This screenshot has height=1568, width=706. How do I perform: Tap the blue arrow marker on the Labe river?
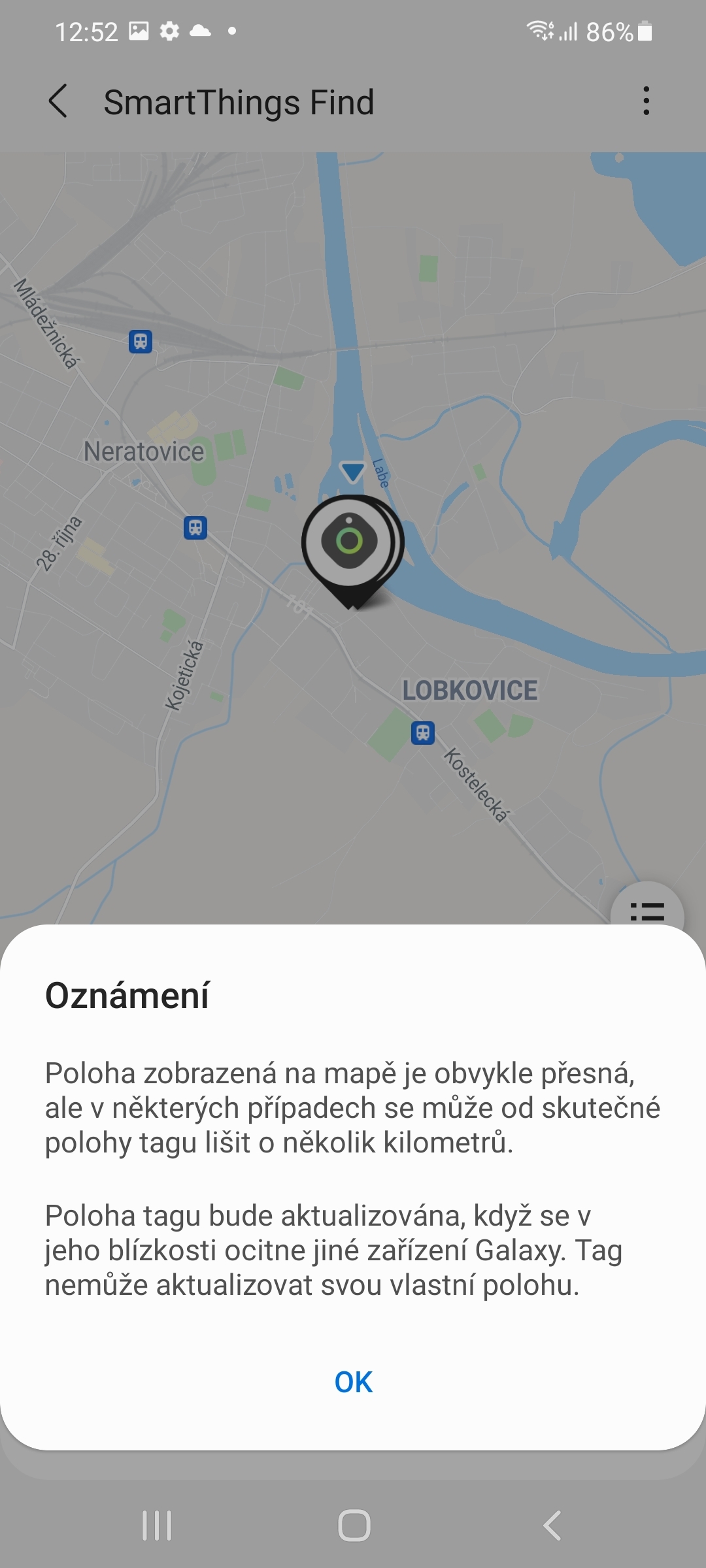click(352, 472)
